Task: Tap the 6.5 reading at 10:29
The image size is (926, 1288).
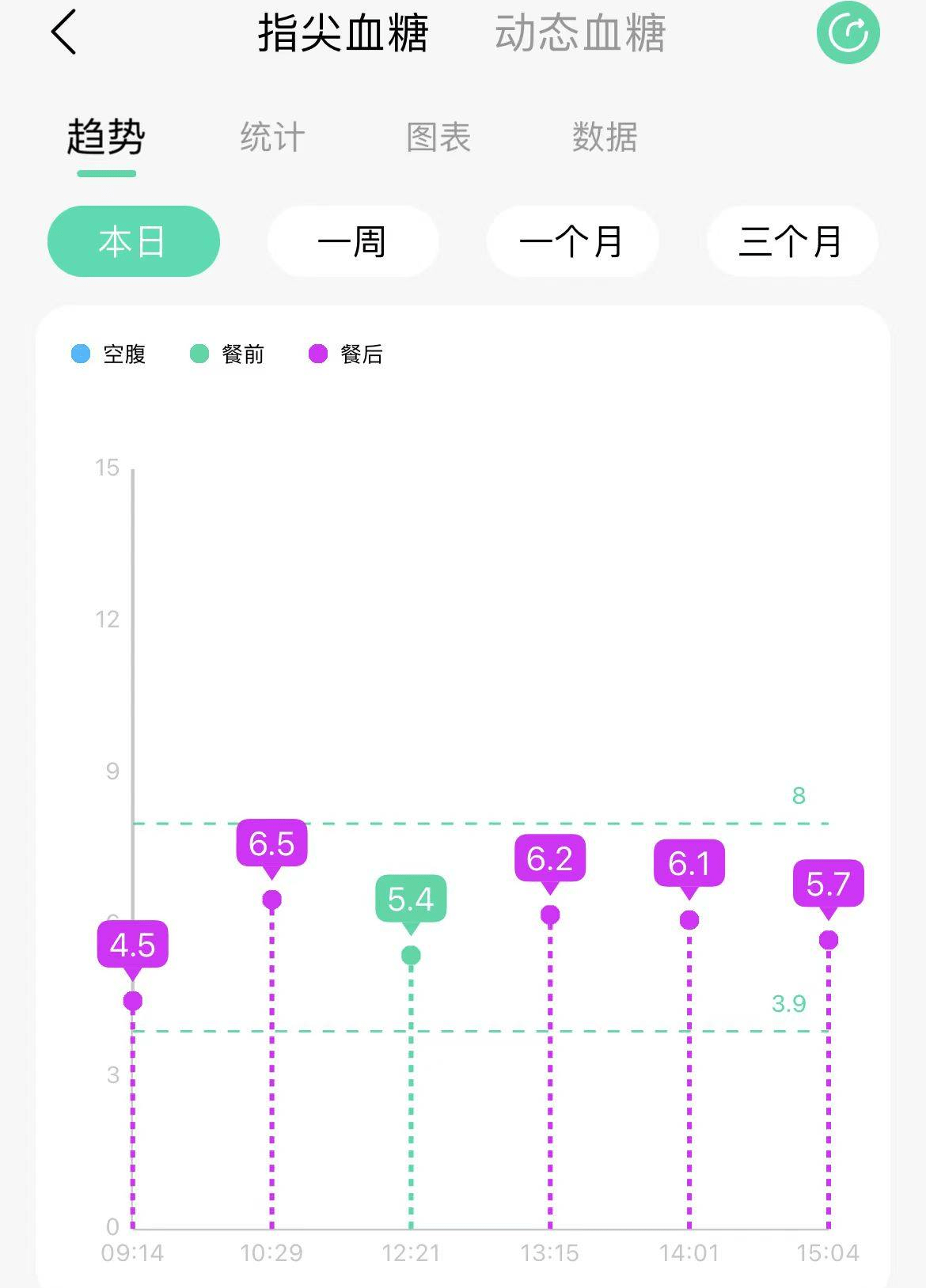Action: tap(271, 844)
